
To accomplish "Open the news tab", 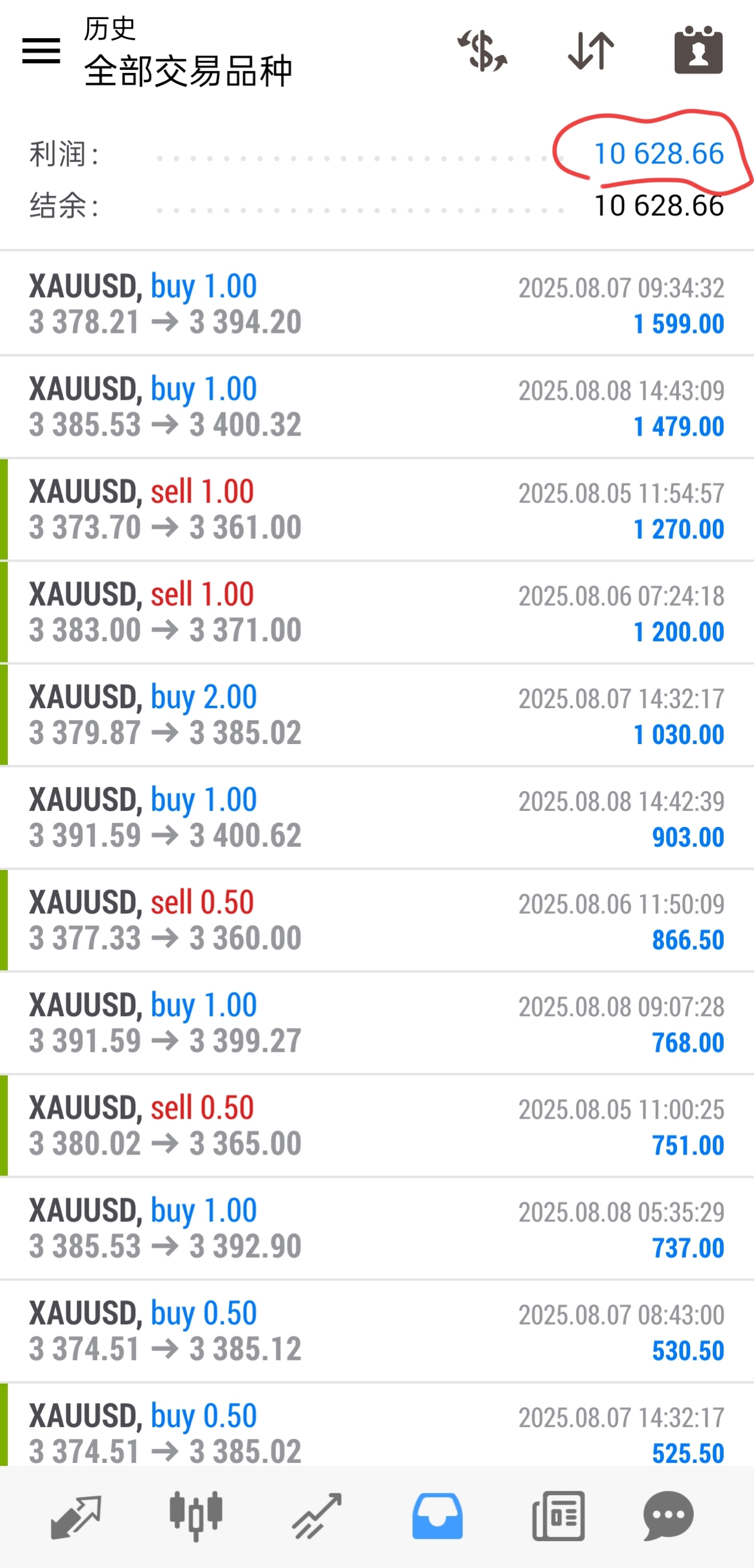I will tap(558, 1515).
